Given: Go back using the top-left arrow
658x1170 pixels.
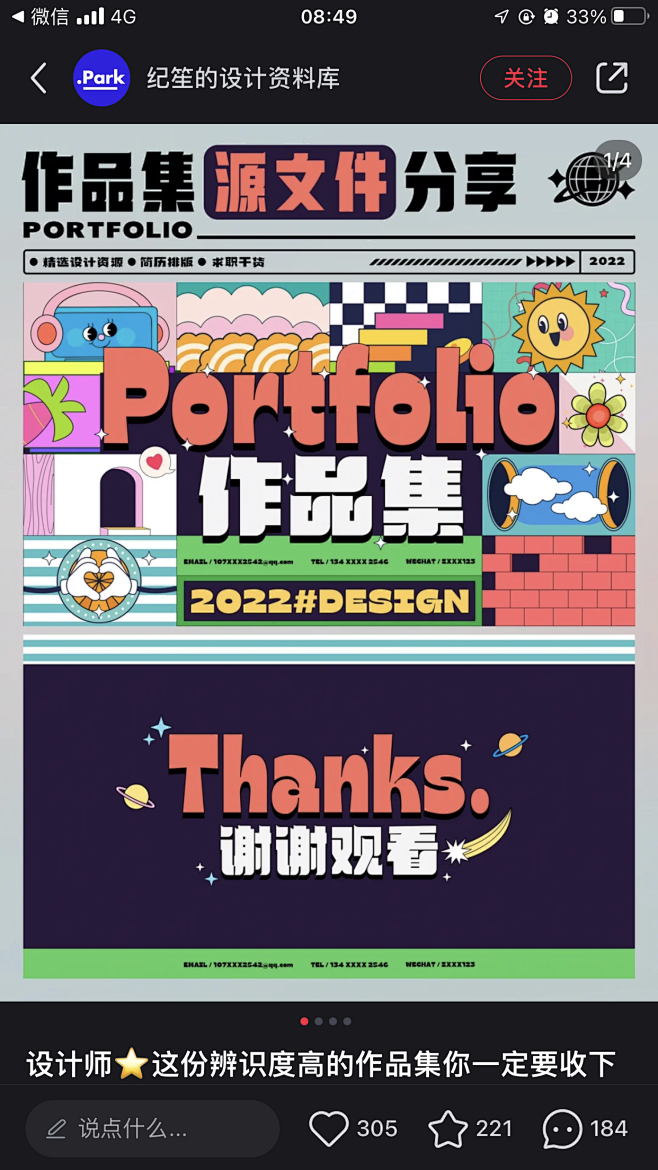Looking at the screenshot, I should (x=38, y=78).
